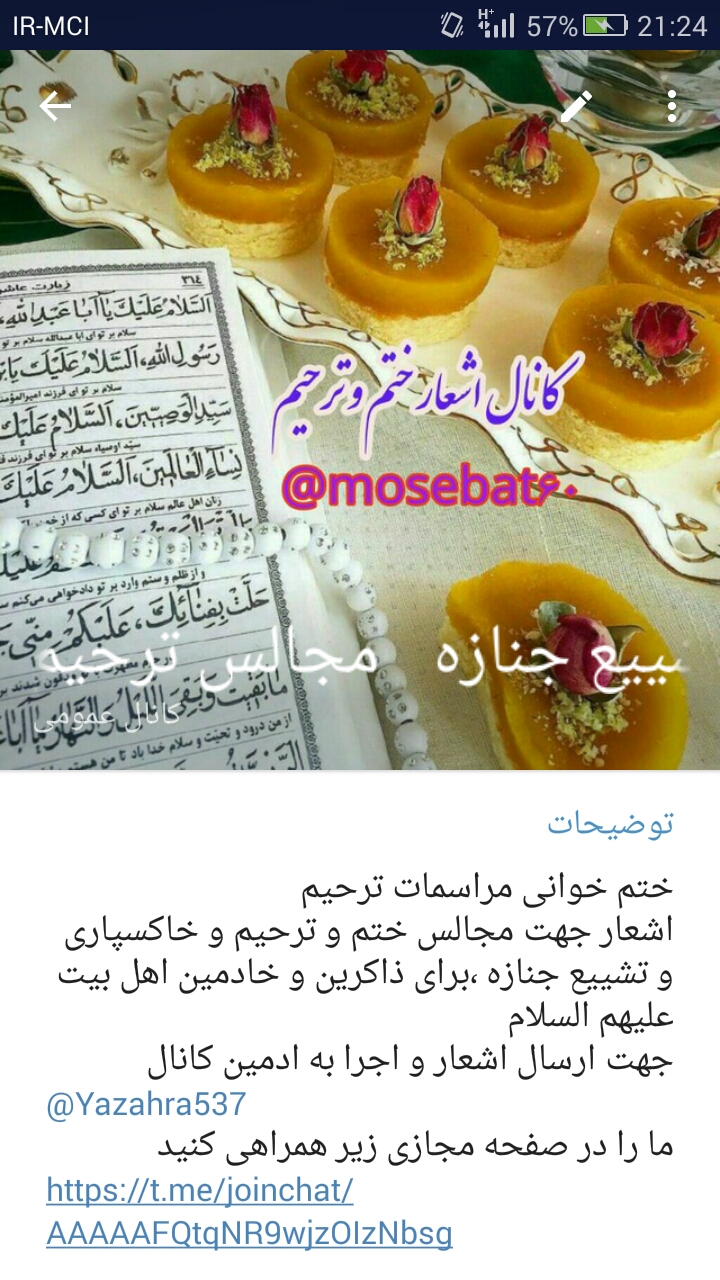Image resolution: width=720 pixels, height=1280 pixels.
Task: Open the @Yazahra537 admin mention
Action: 146,1104
